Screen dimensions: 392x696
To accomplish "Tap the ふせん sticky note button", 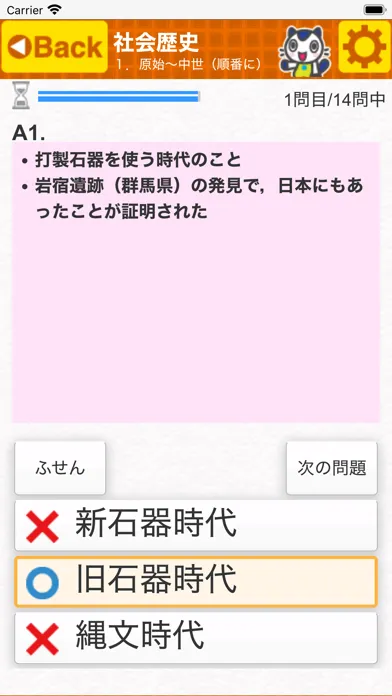I will pos(60,468).
